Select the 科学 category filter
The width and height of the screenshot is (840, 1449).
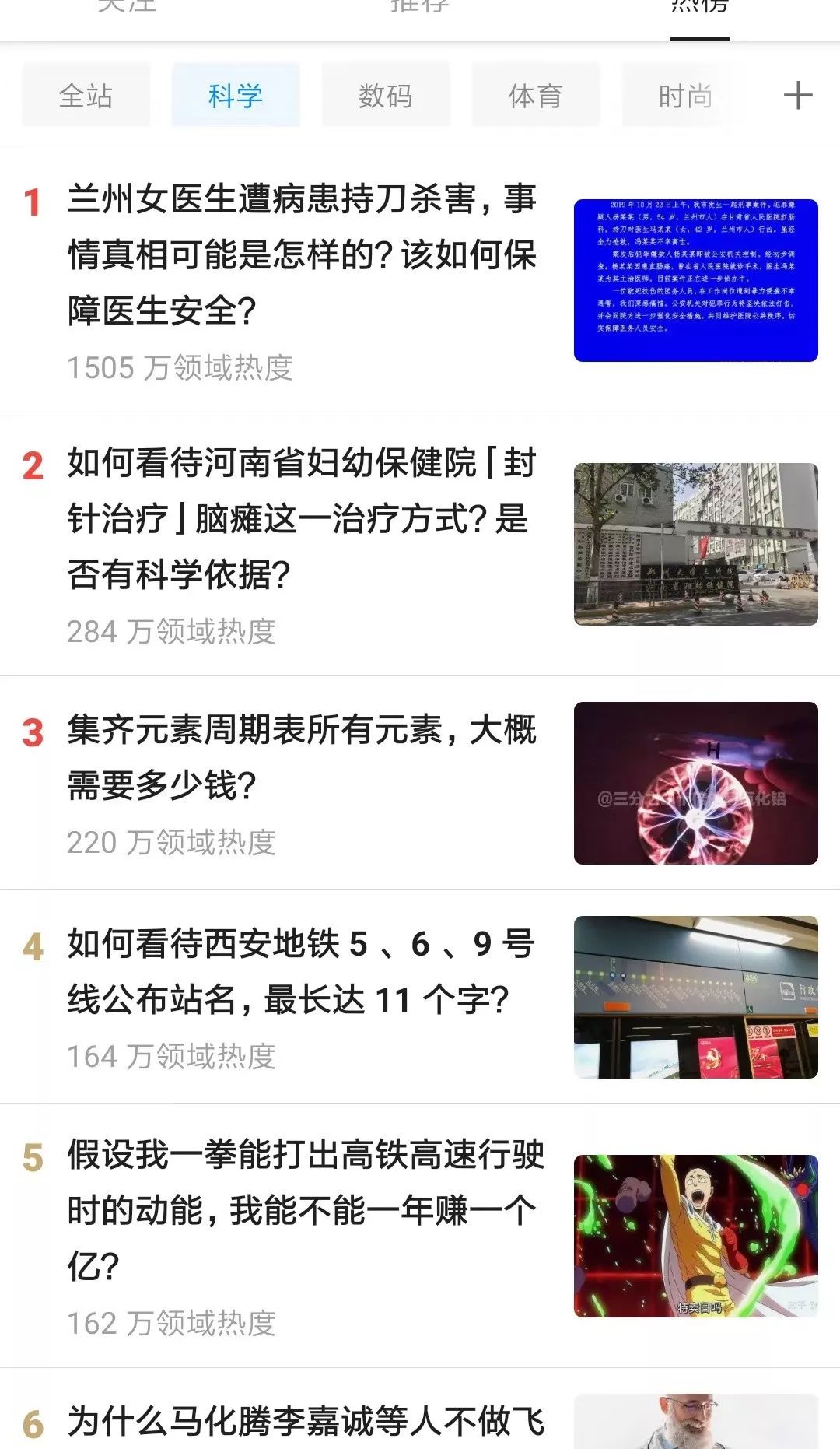pyautogui.click(x=234, y=95)
